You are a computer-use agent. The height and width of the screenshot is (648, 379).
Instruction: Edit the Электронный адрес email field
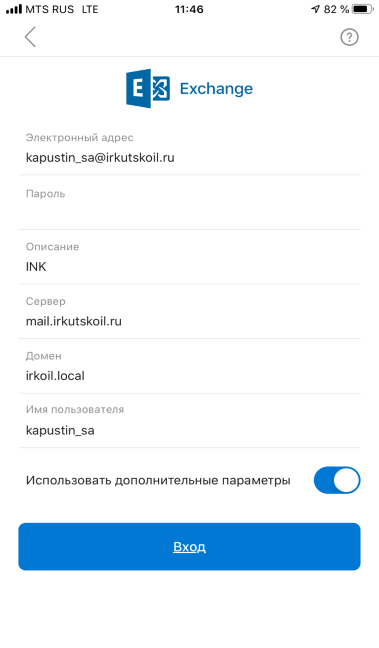coord(189,148)
